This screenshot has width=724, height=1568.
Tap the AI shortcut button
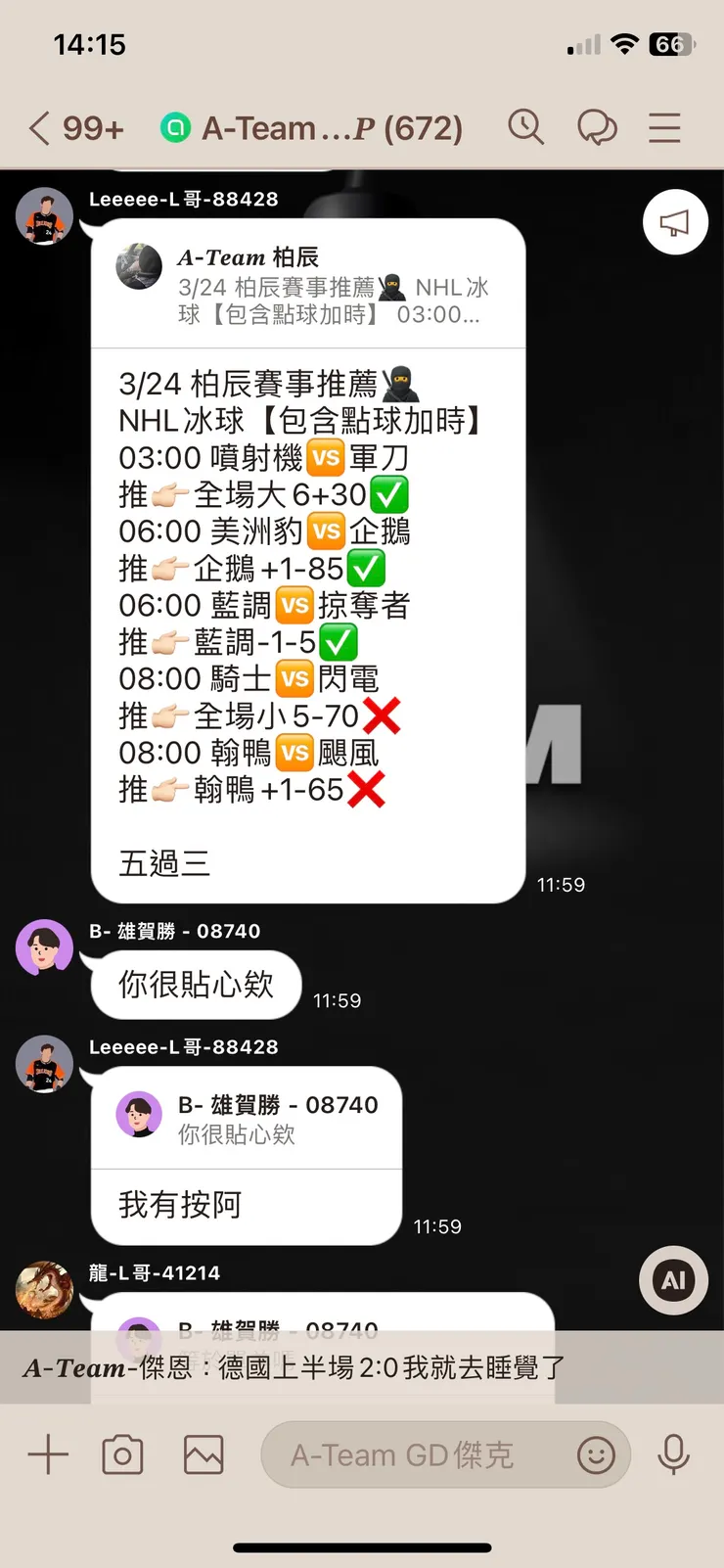tap(672, 1280)
